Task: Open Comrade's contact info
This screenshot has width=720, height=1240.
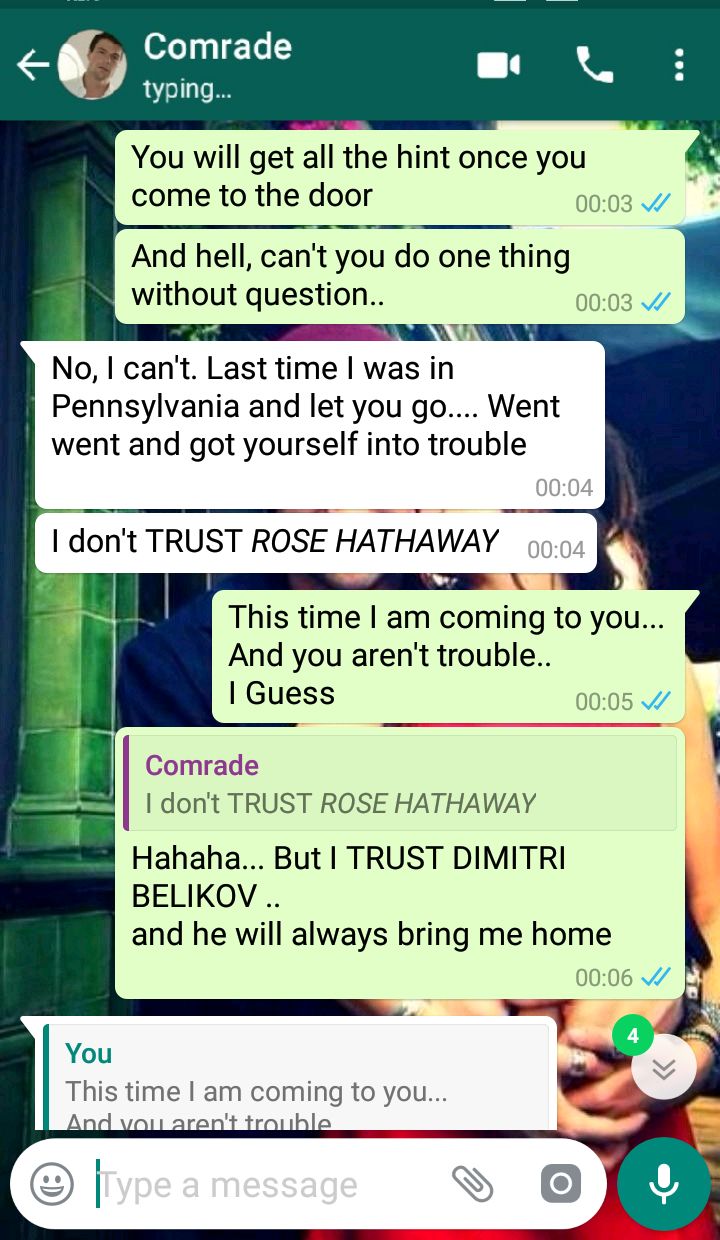Action: click(217, 65)
